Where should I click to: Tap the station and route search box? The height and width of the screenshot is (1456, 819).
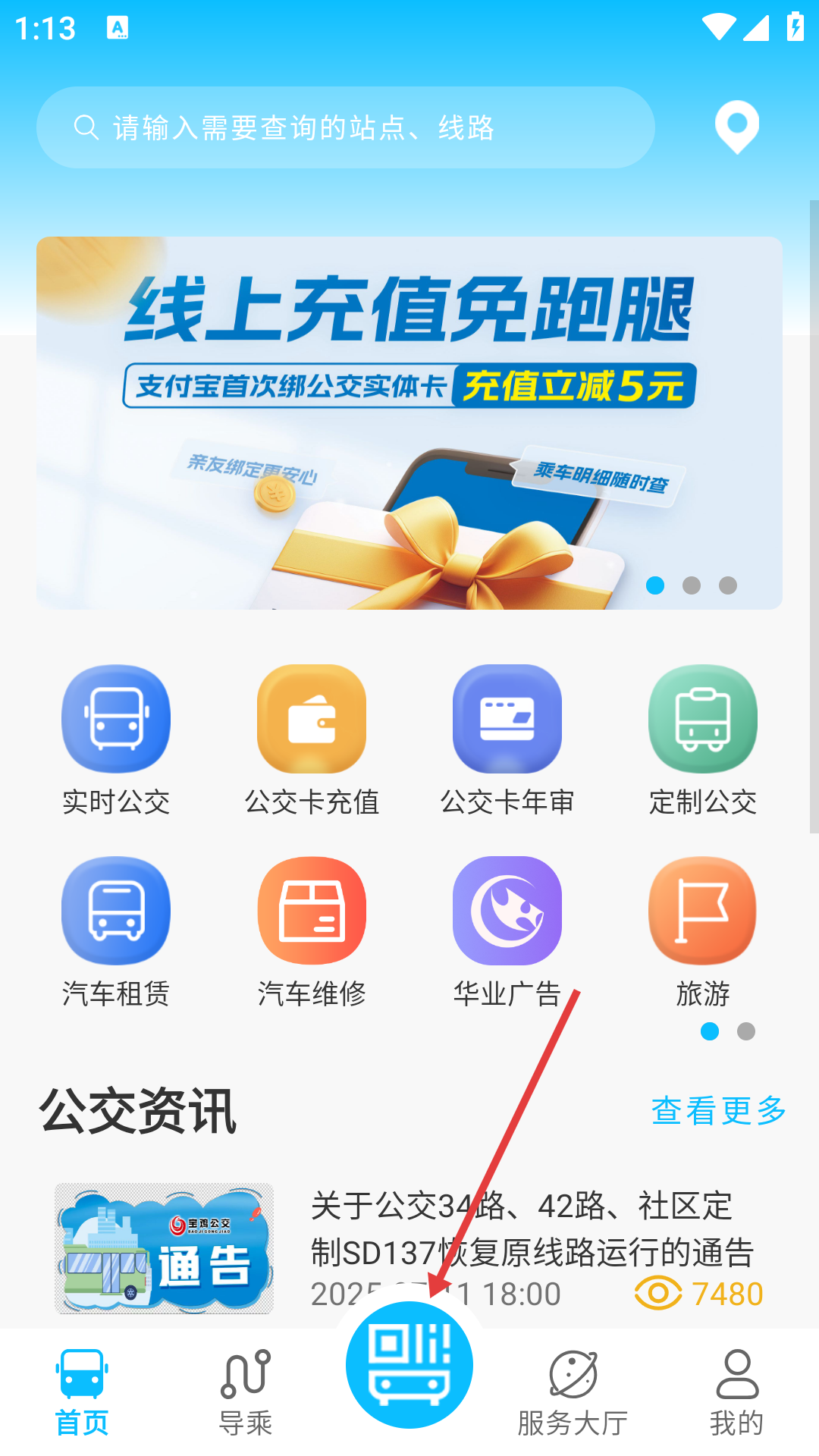tap(345, 127)
